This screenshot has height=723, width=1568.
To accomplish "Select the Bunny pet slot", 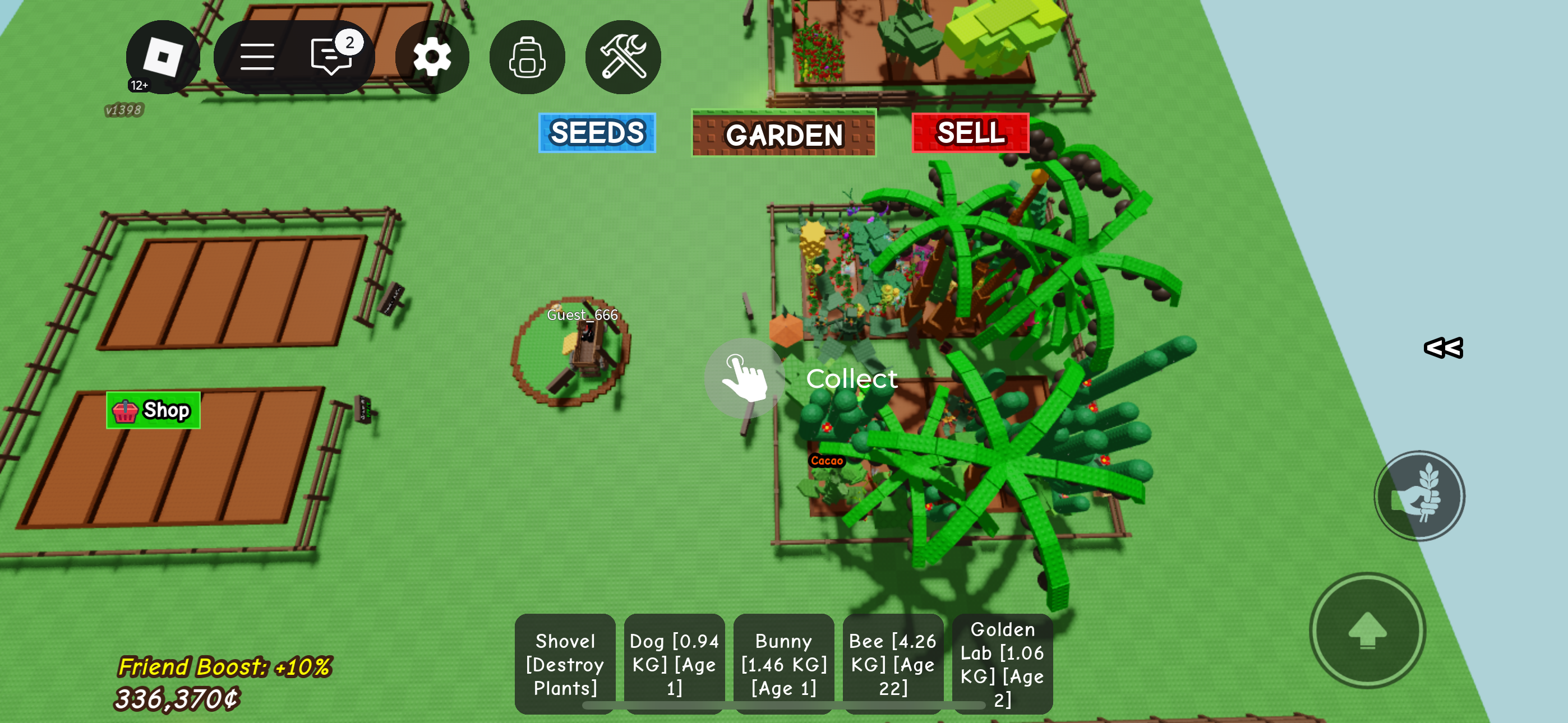I will (783, 664).
